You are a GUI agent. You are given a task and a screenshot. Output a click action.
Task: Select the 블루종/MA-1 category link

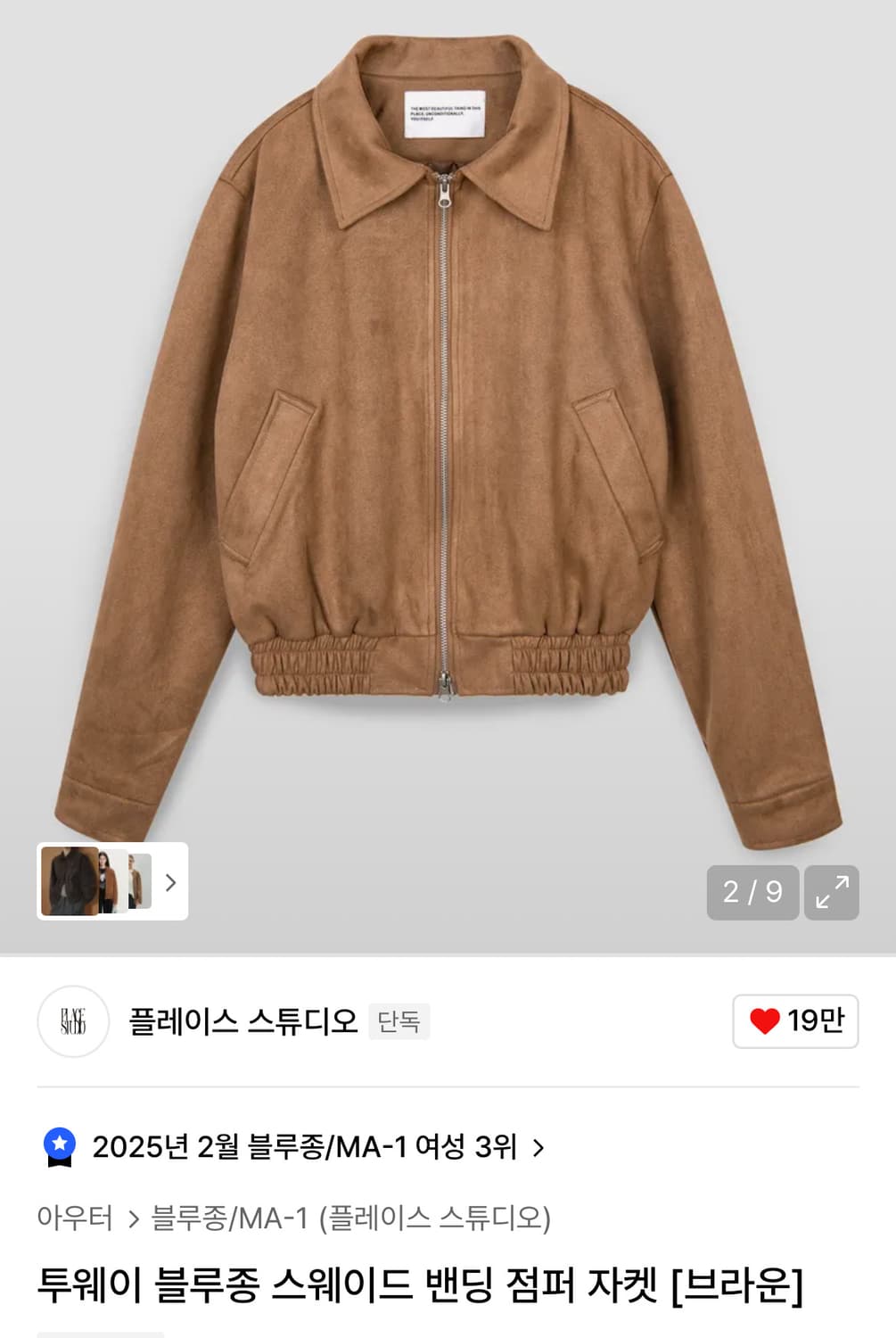pyautogui.click(x=226, y=1218)
